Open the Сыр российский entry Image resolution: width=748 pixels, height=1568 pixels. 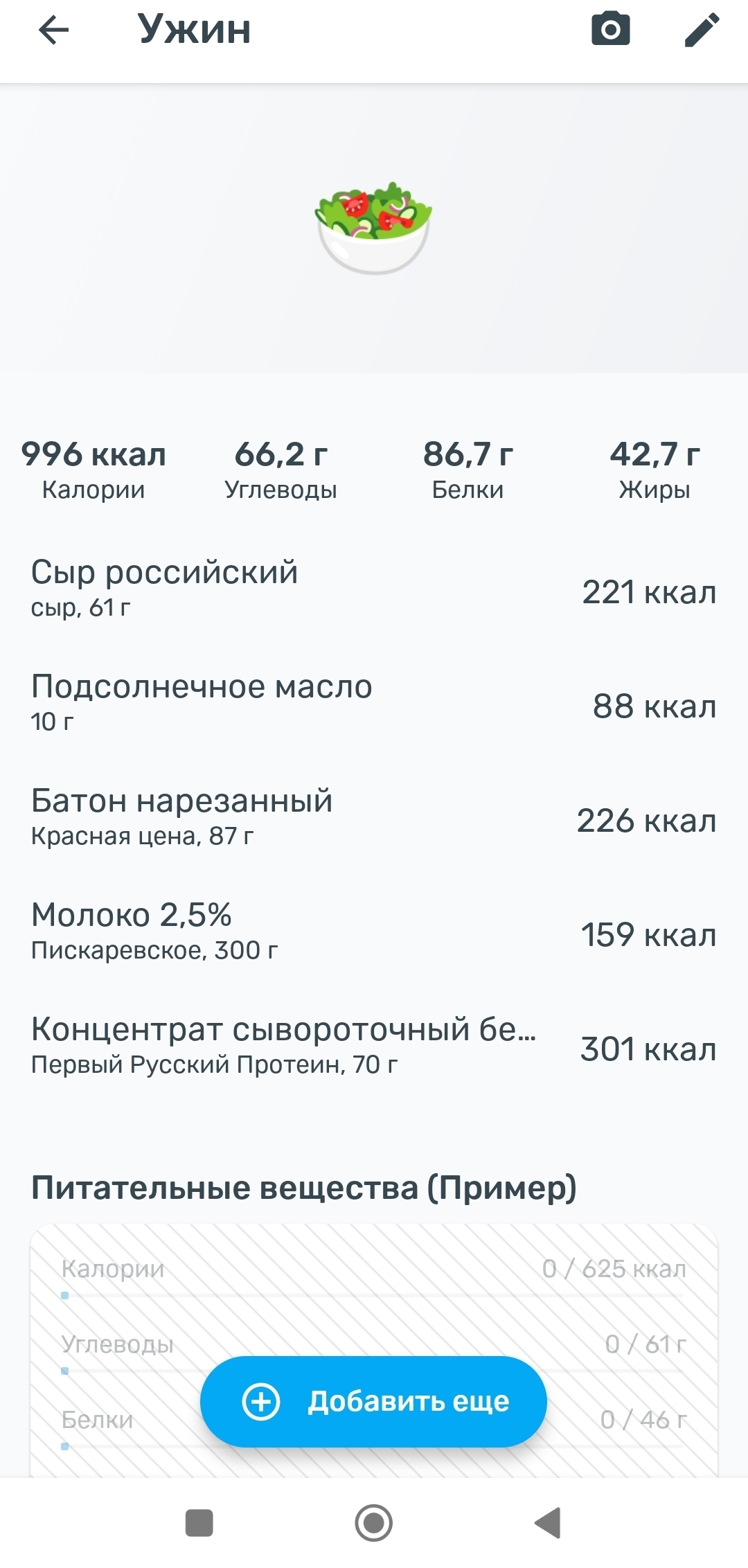[374, 589]
